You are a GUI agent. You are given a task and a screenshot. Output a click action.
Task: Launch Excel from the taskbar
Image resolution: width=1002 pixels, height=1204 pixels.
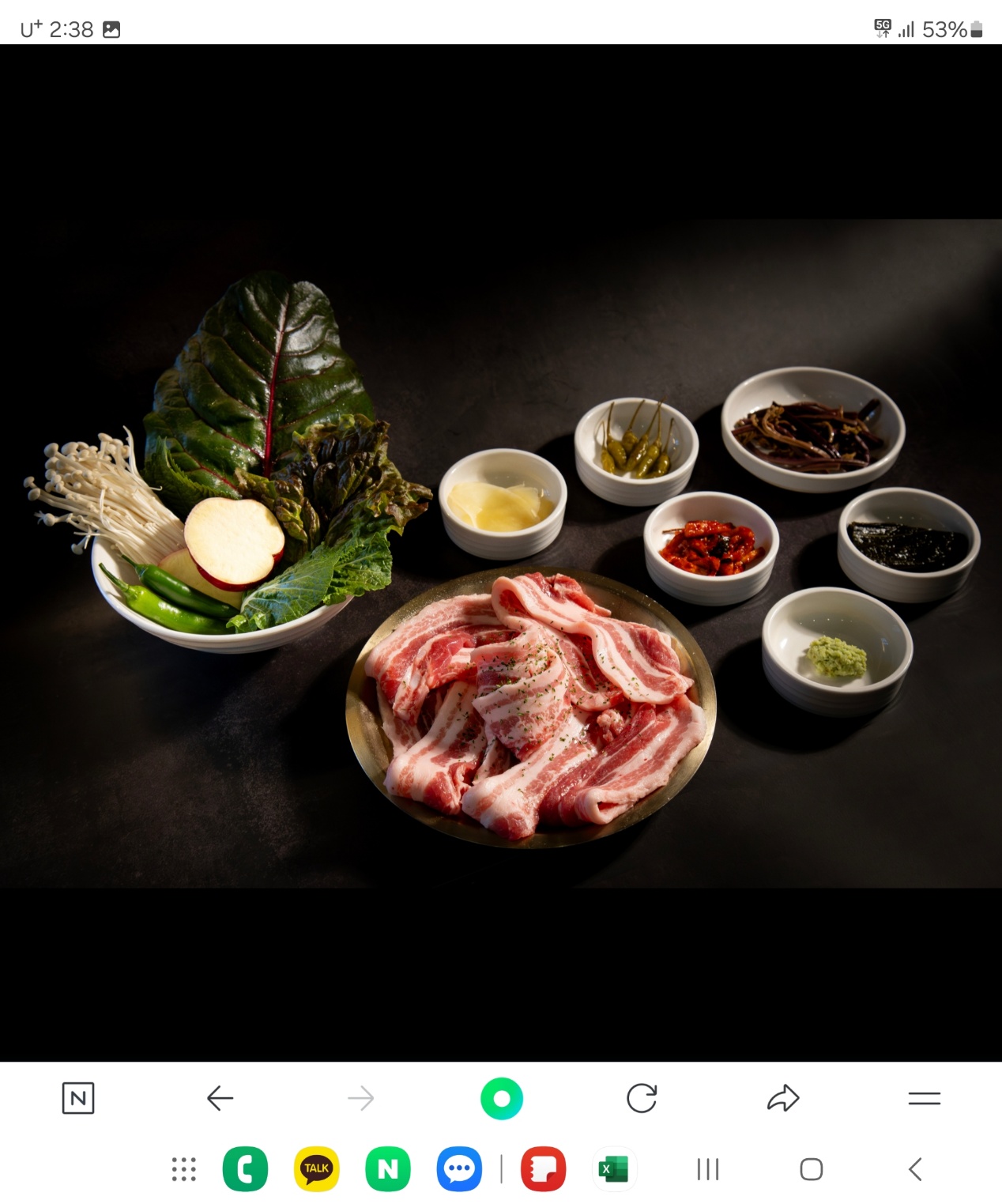614,1169
